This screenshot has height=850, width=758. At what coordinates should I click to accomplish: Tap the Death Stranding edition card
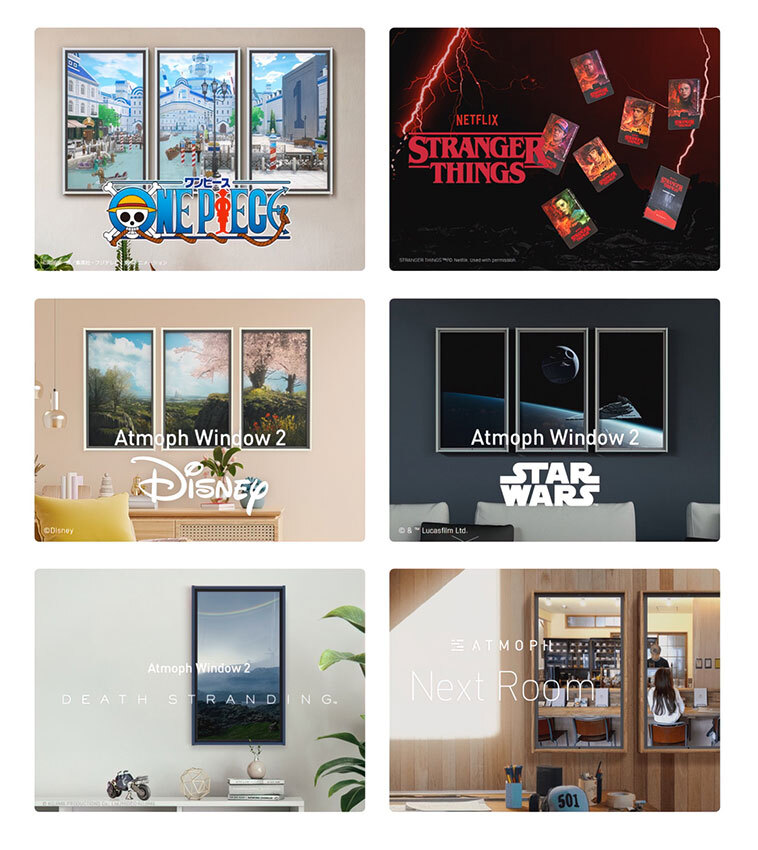click(x=199, y=690)
